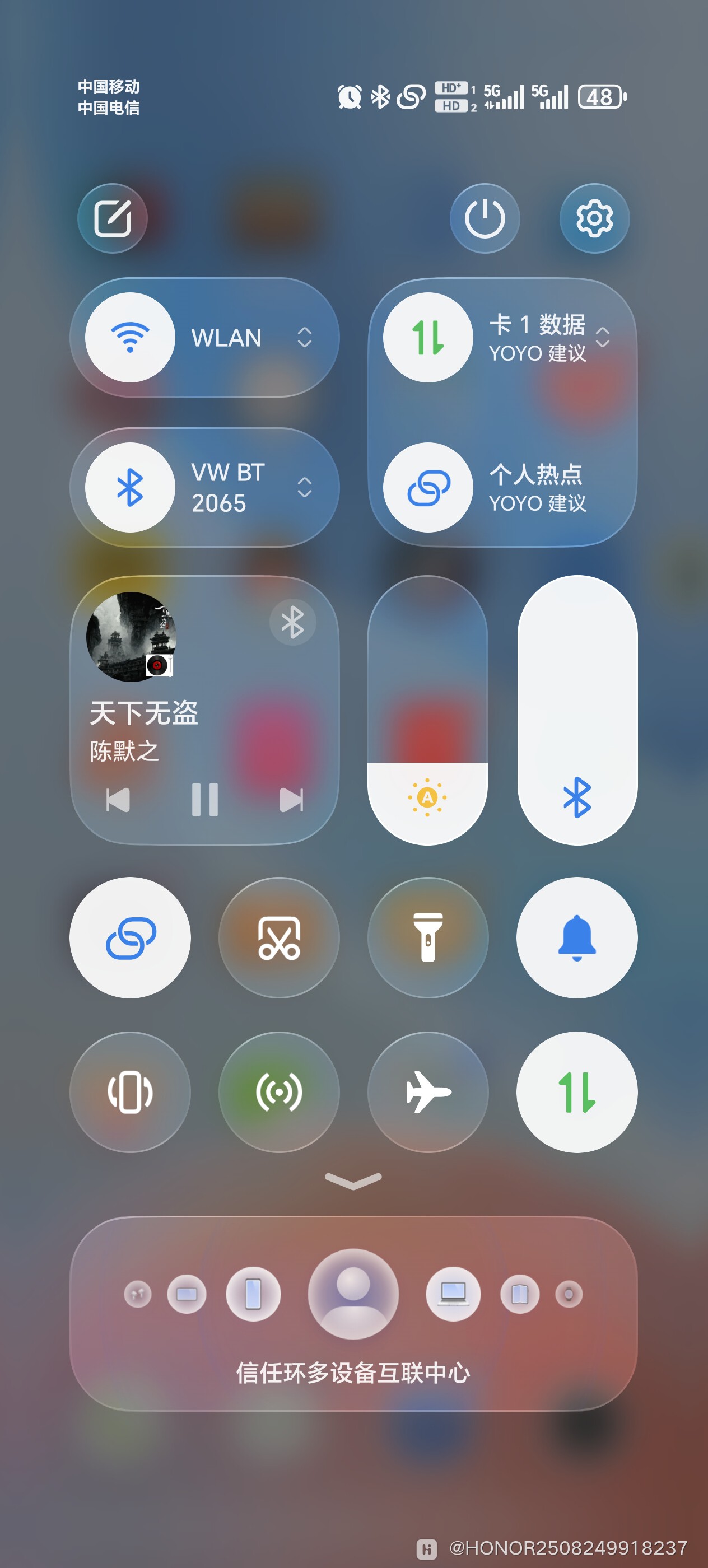Expand the VW BT 2065 Bluetooth options
The image size is (708, 1568).
point(304,487)
